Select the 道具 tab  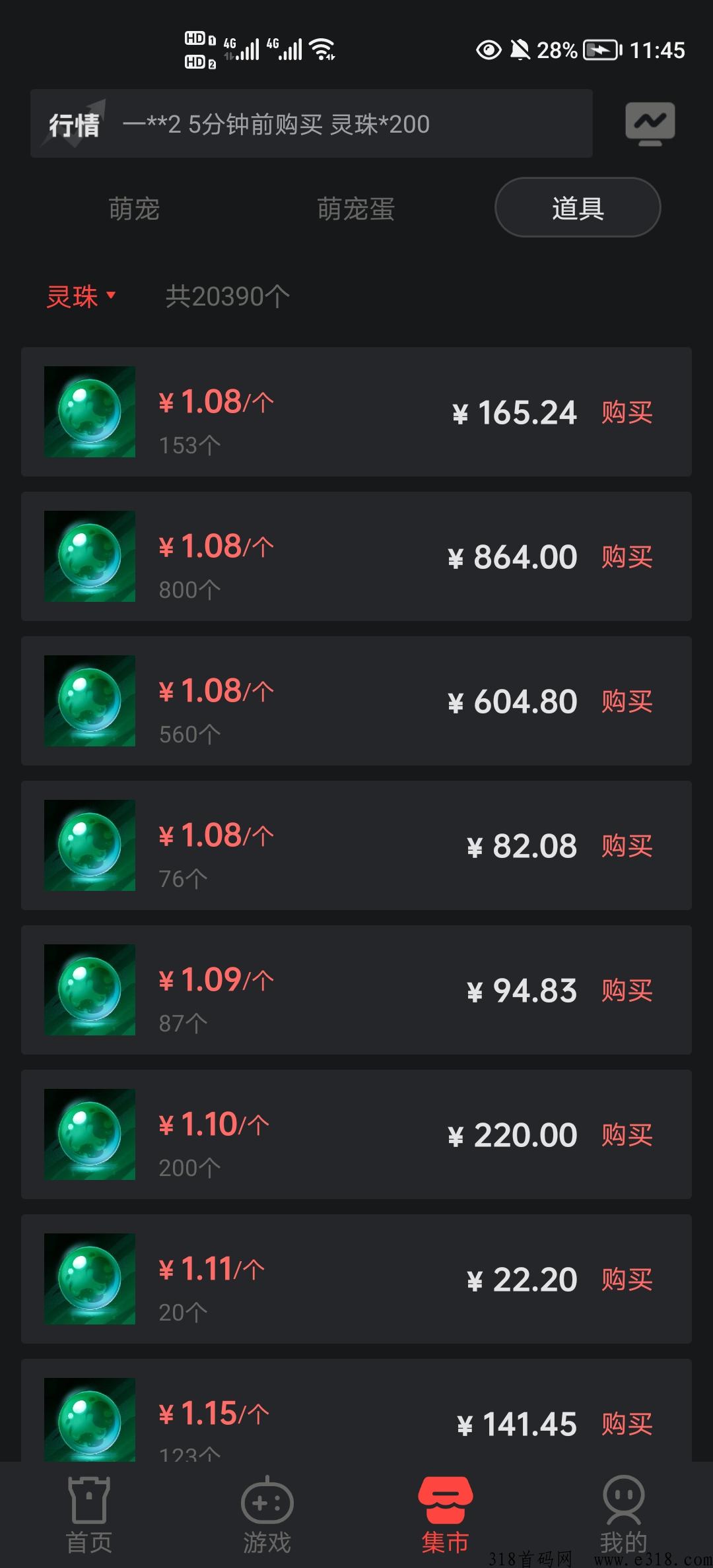tap(578, 207)
